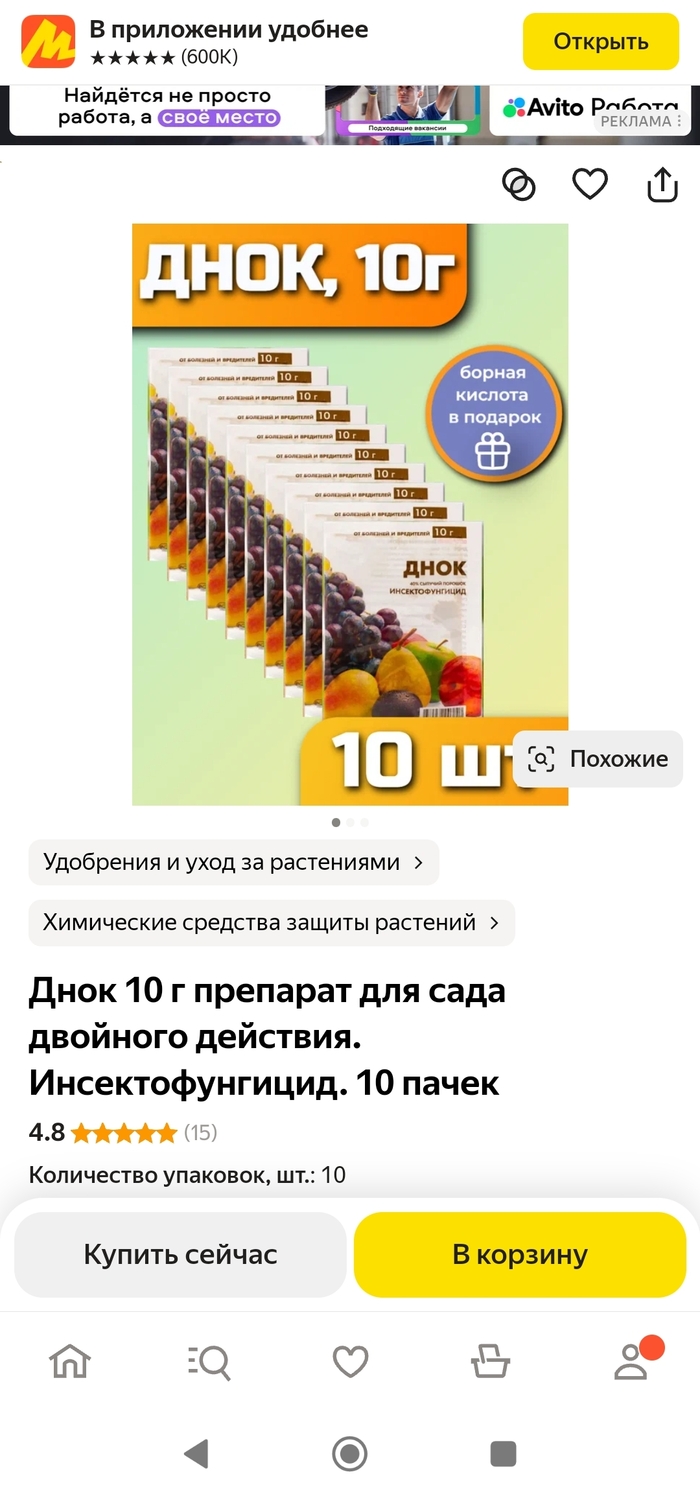The height and width of the screenshot is (1496, 700).
Task: Open the Днок product image
Action: point(350,514)
